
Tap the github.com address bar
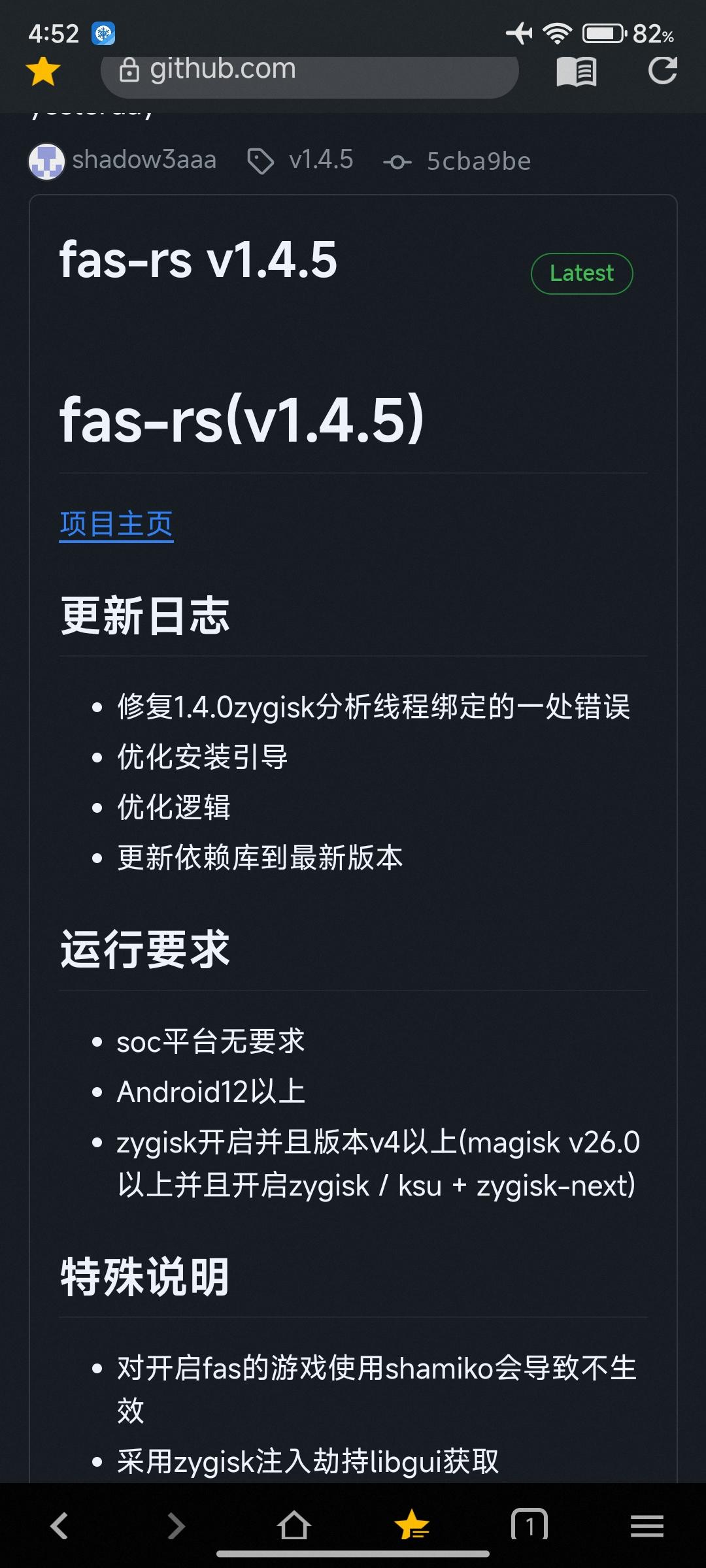click(x=309, y=71)
